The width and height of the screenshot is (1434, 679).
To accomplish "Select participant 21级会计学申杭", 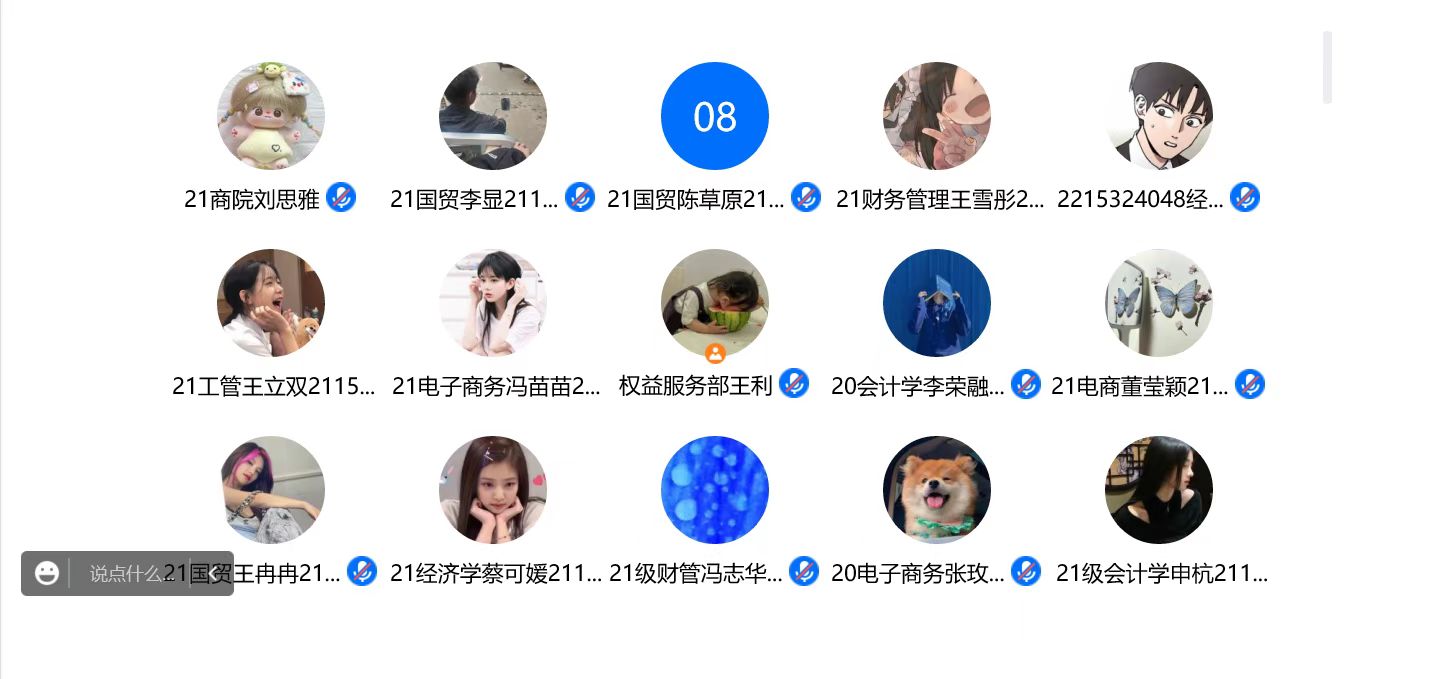I will 1159,490.
